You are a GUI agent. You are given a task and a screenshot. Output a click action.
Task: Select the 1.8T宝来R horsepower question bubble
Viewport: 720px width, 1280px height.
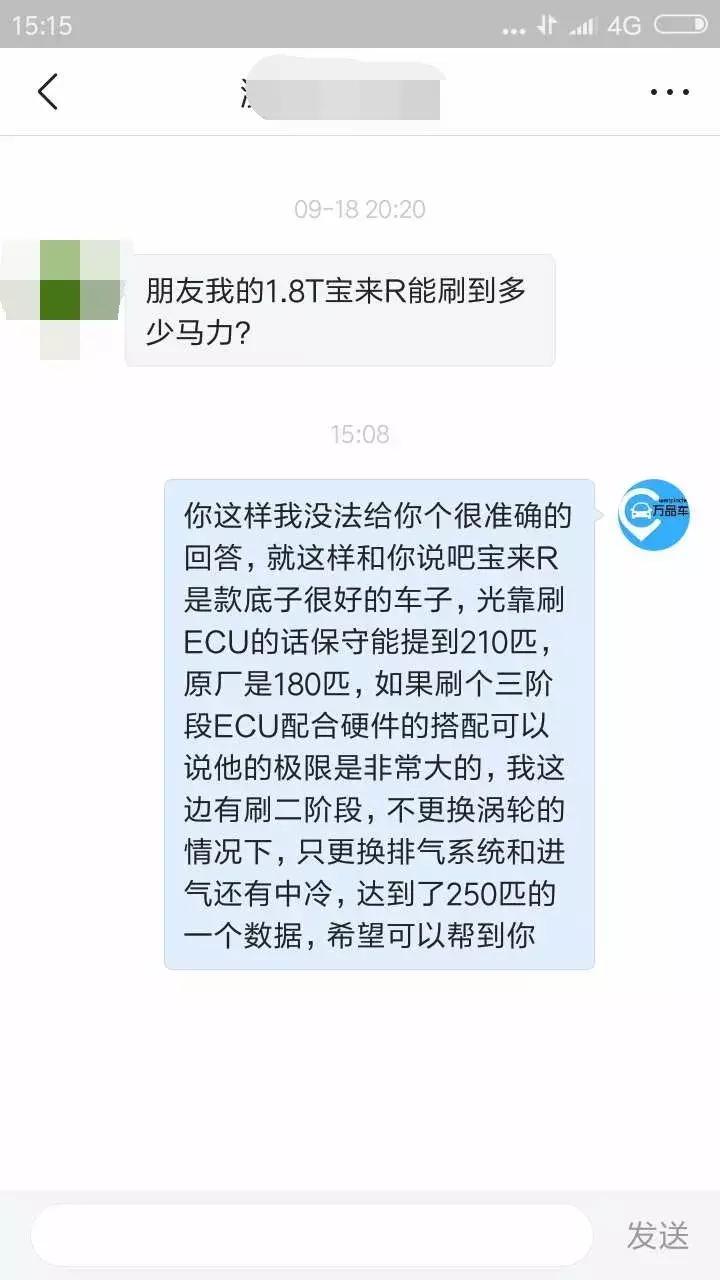340,308
